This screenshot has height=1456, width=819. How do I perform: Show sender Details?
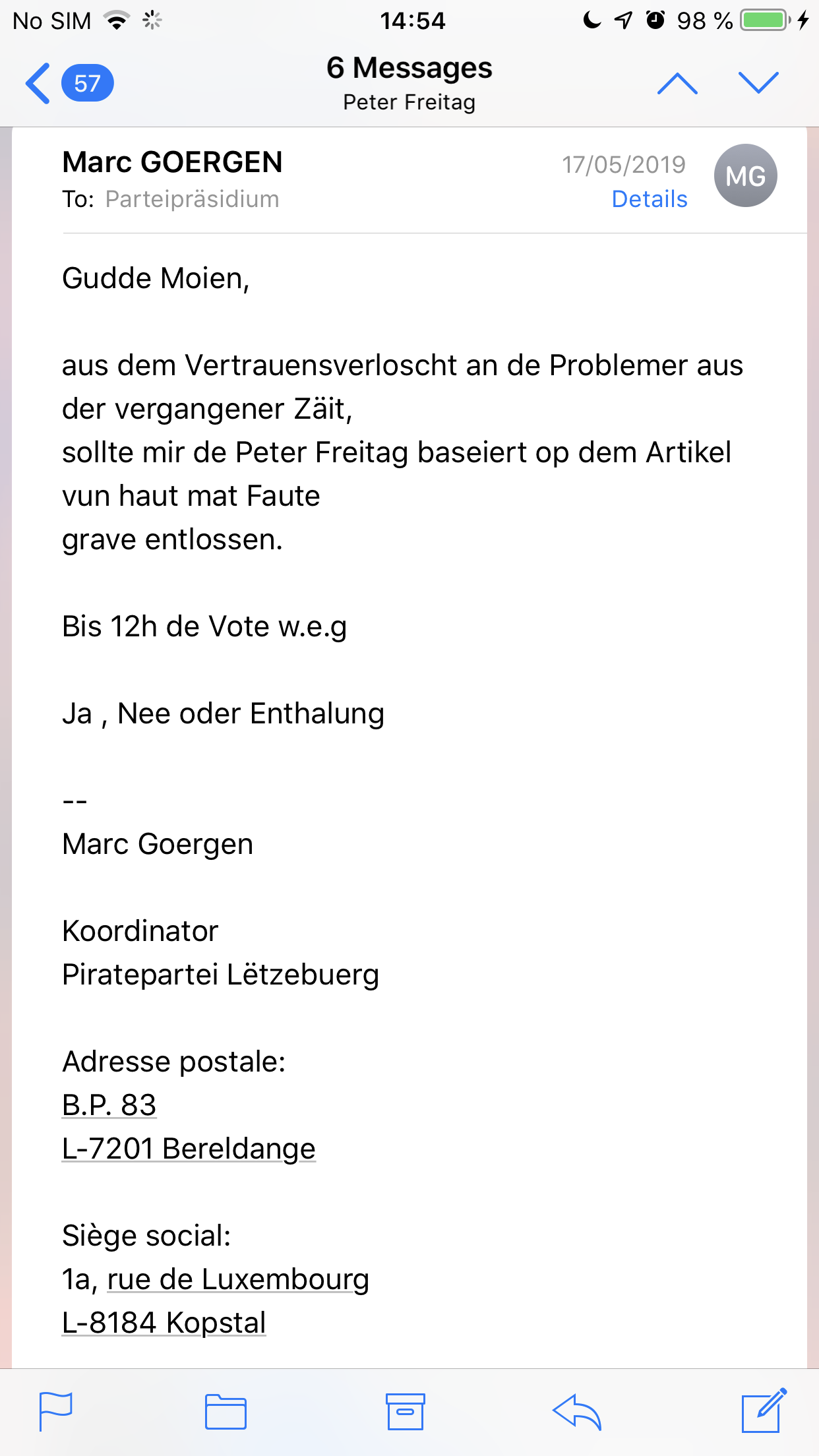(x=649, y=199)
